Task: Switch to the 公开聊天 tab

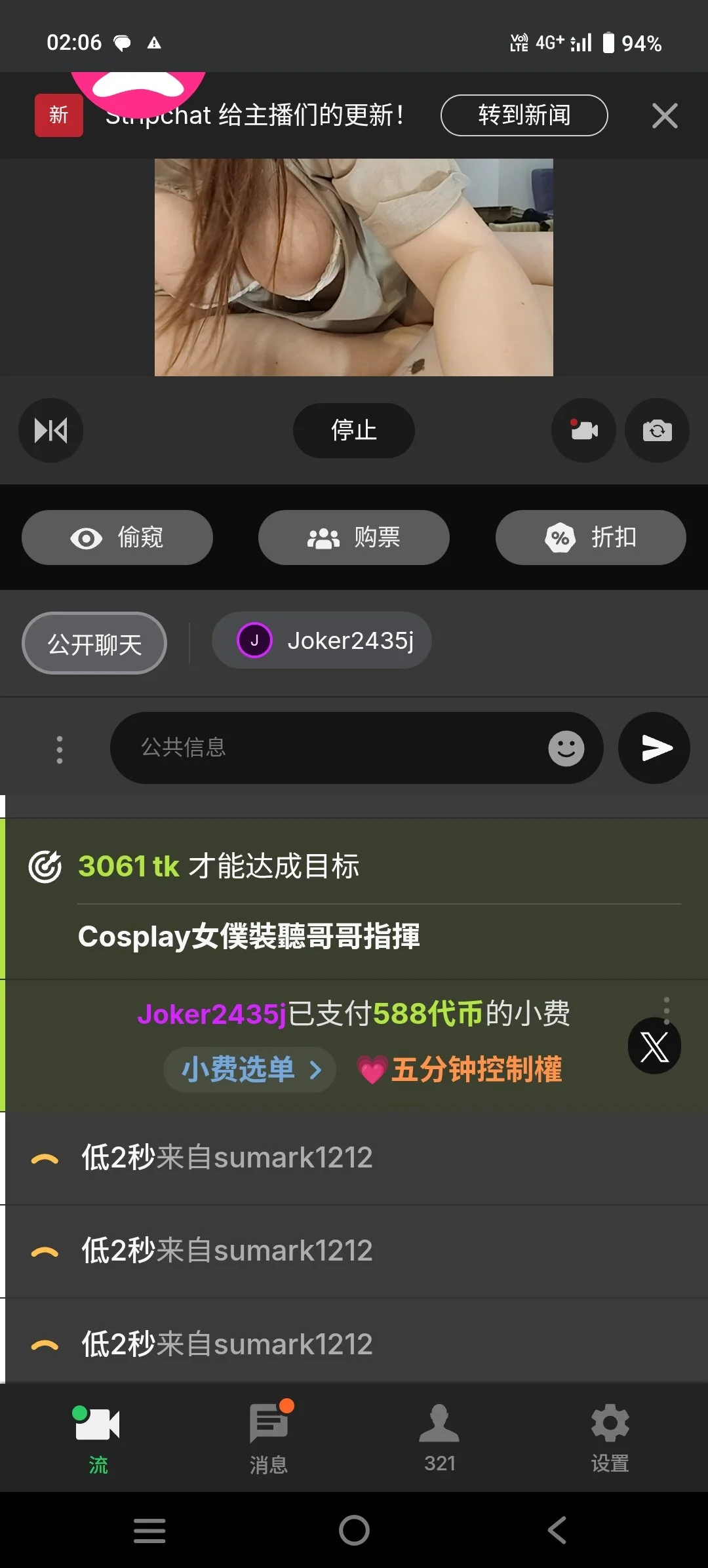Action: coord(94,644)
